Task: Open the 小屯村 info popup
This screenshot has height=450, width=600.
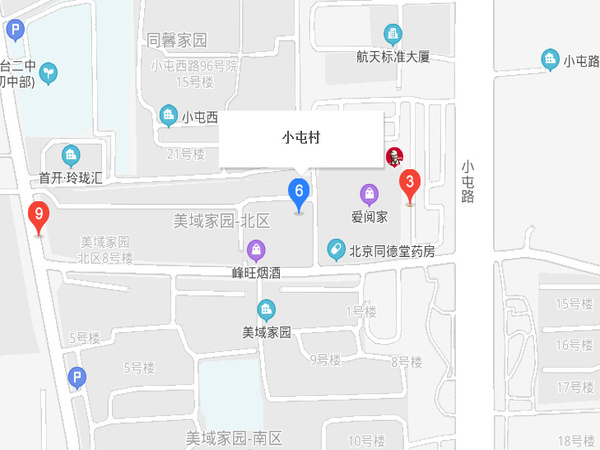Action: pyautogui.click(x=301, y=139)
